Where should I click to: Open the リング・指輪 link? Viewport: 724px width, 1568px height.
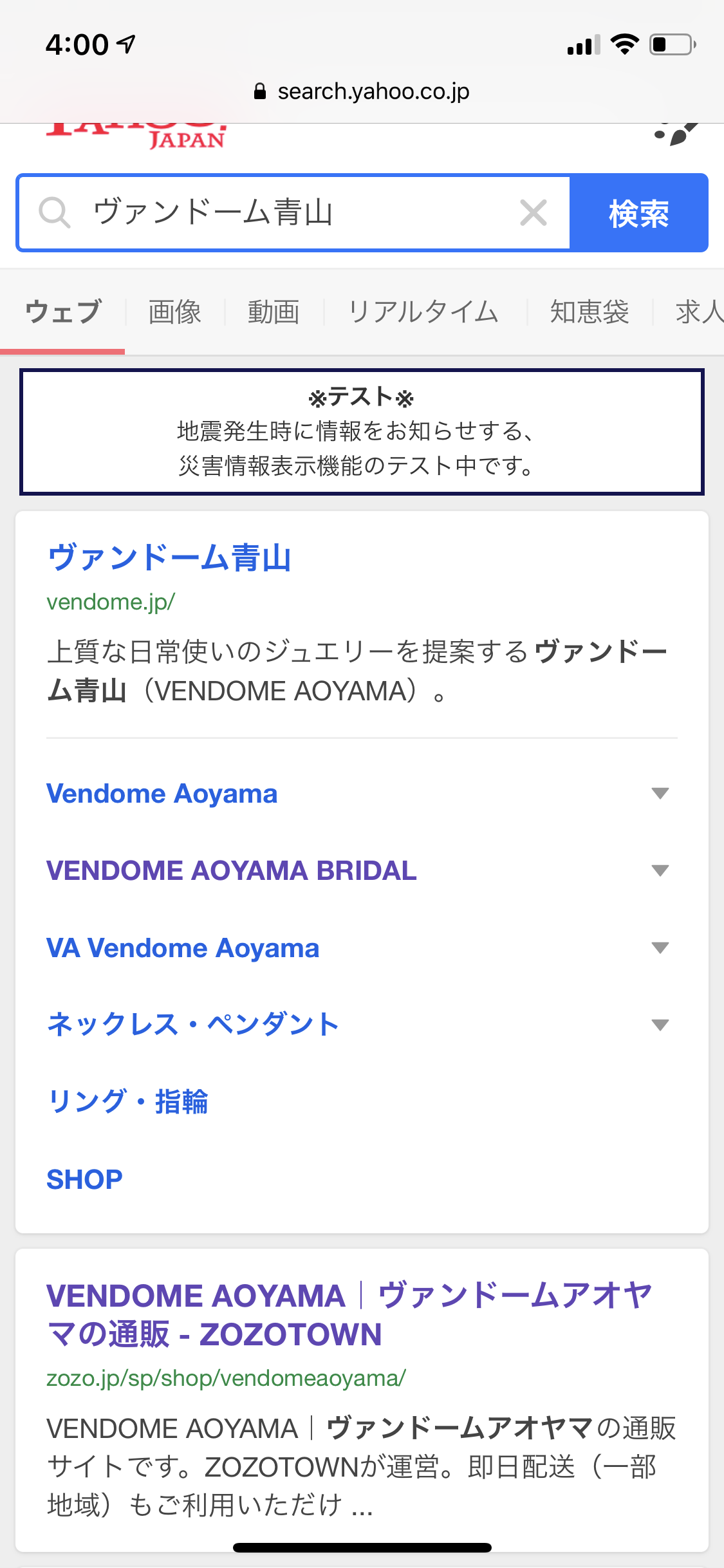tap(127, 1102)
